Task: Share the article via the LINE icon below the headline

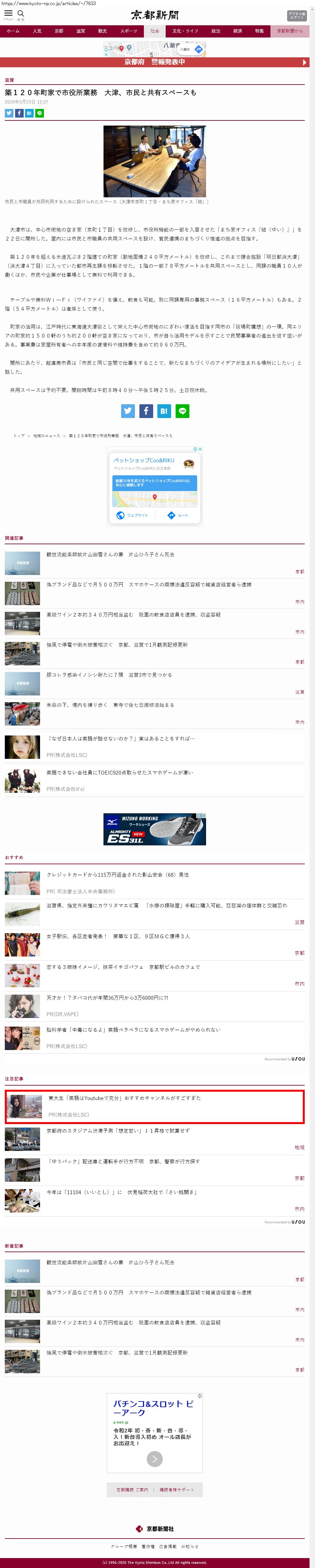Action: [40, 113]
